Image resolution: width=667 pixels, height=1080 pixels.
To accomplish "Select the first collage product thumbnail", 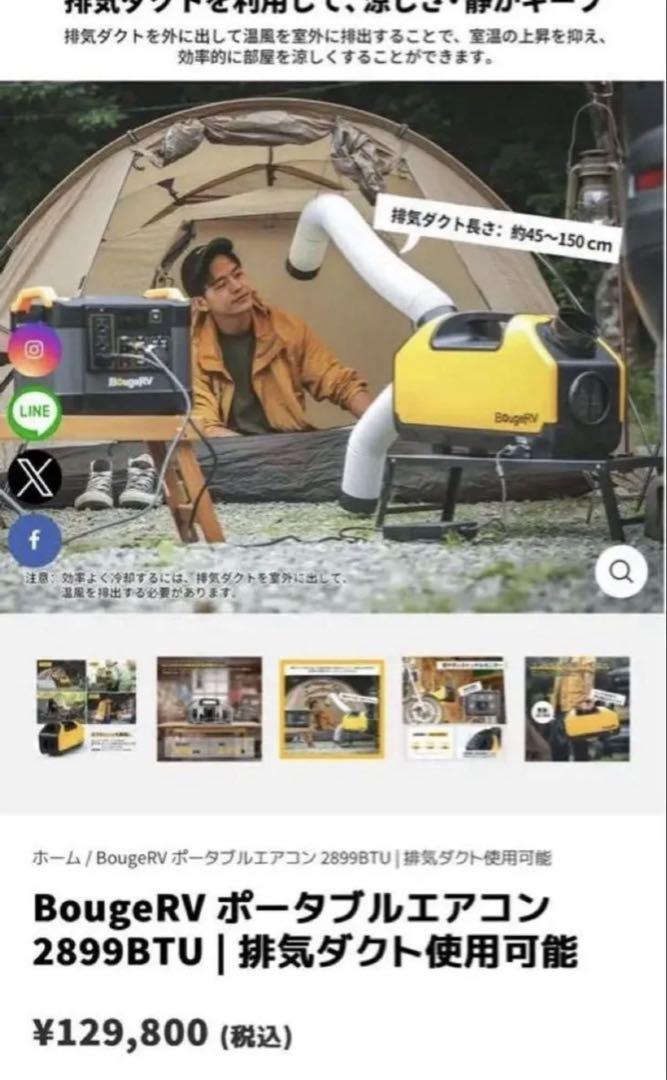I will [x=87, y=708].
